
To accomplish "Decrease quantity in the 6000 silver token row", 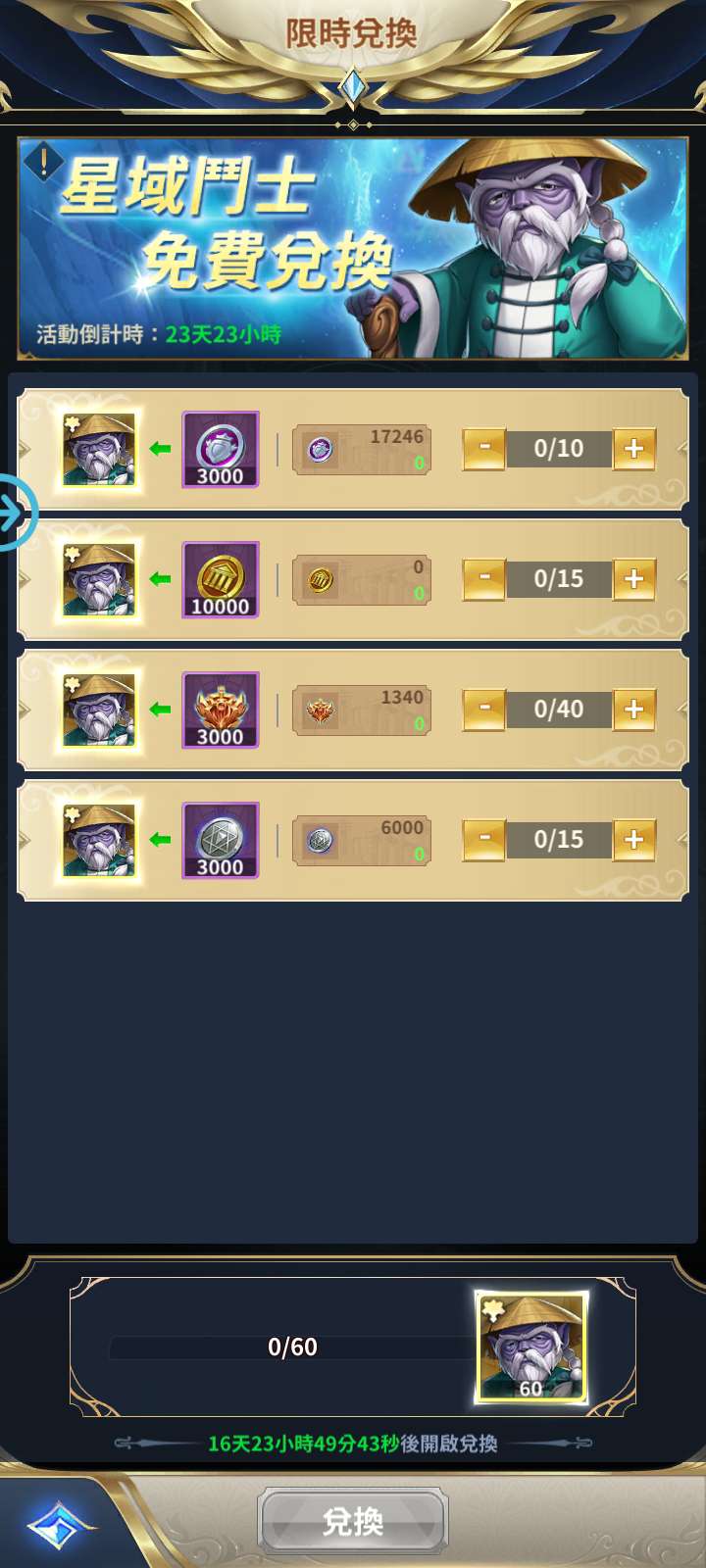I will [x=483, y=840].
